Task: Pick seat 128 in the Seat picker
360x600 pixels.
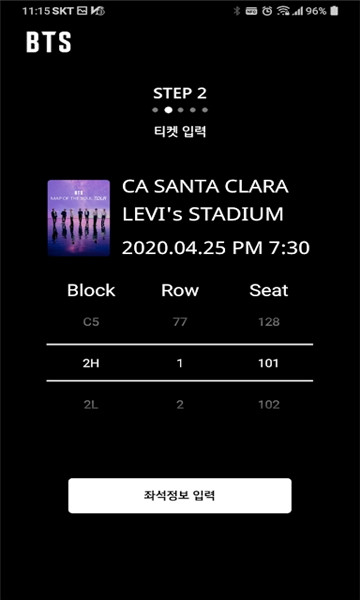Action: [269, 322]
